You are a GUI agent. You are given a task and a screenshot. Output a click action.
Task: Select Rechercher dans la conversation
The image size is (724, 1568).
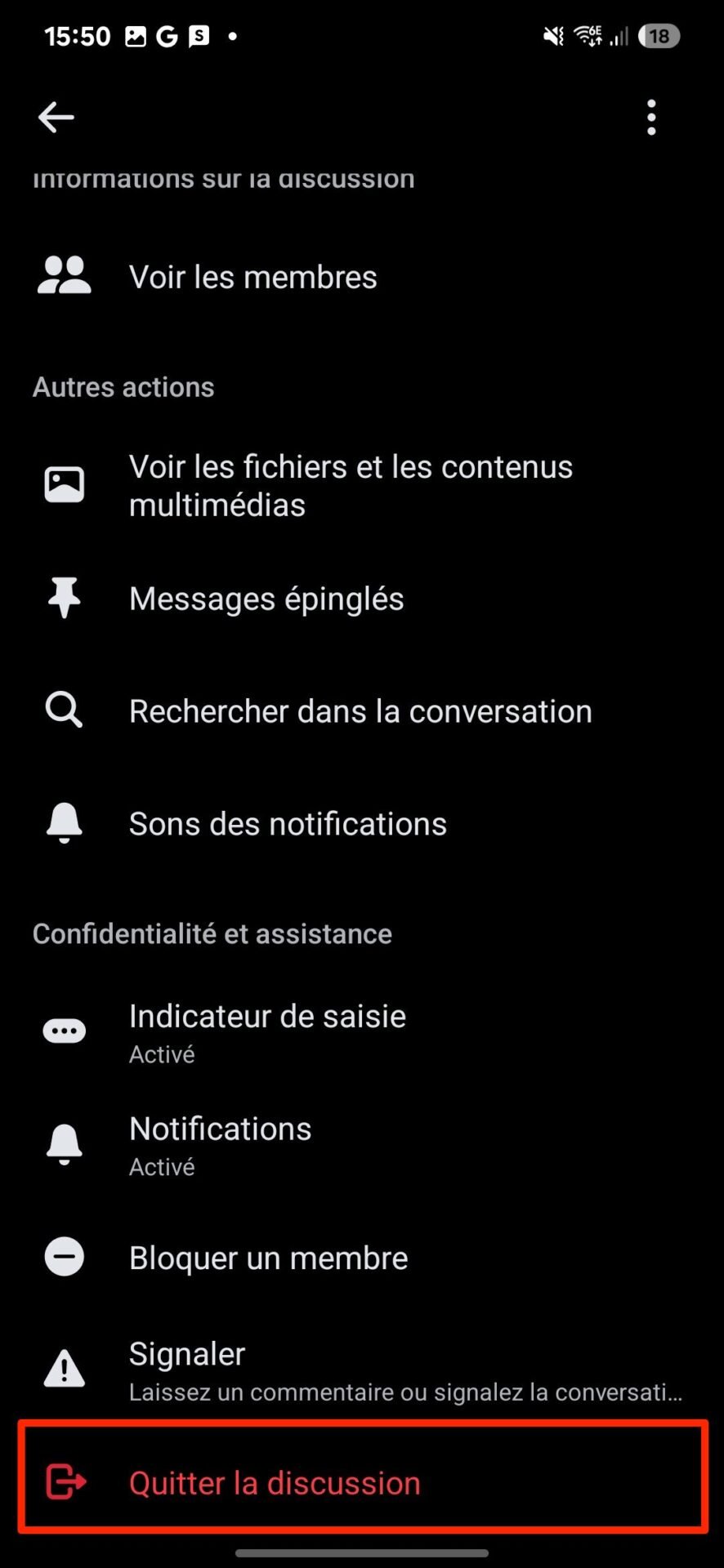coord(362,711)
